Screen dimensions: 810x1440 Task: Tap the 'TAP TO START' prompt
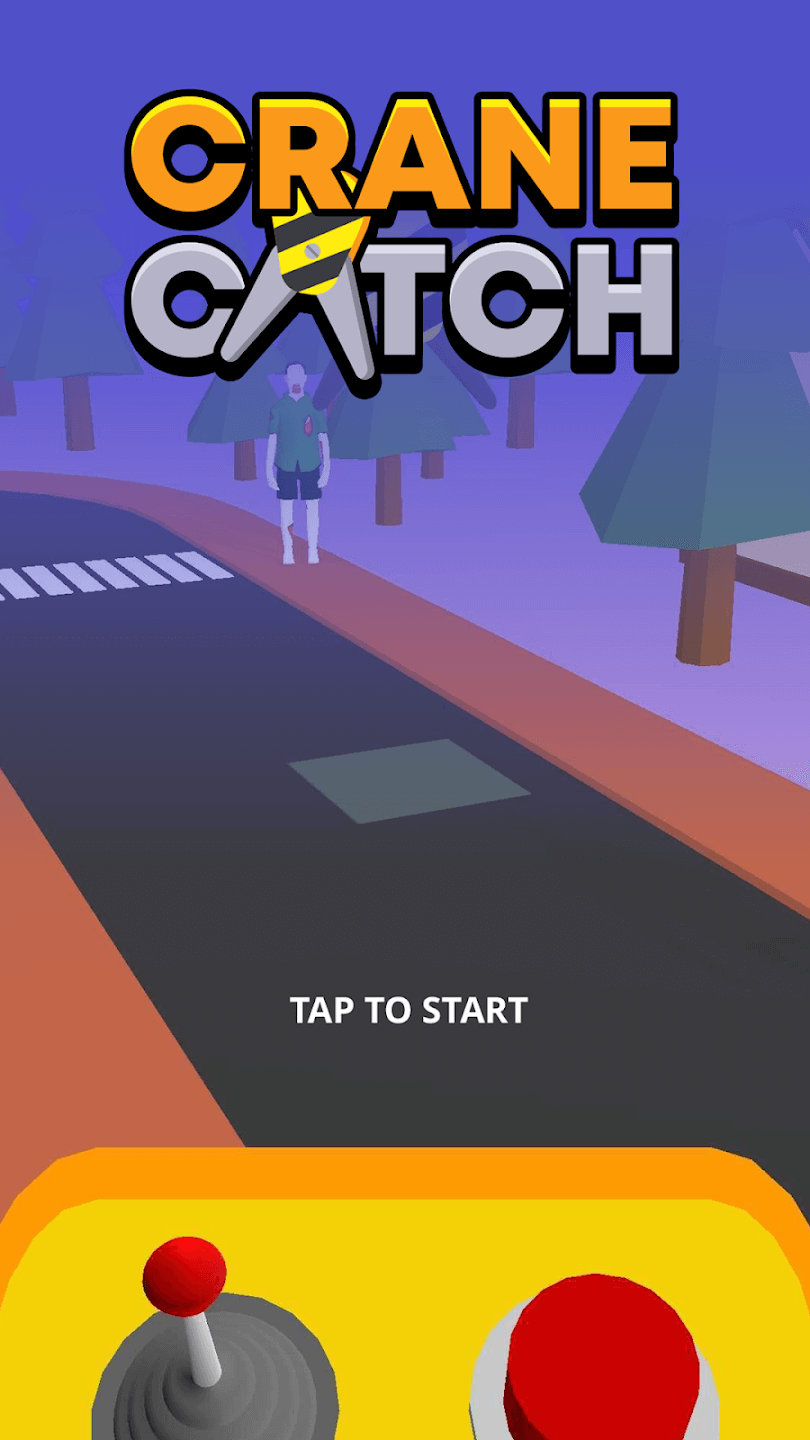tap(408, 1010)
